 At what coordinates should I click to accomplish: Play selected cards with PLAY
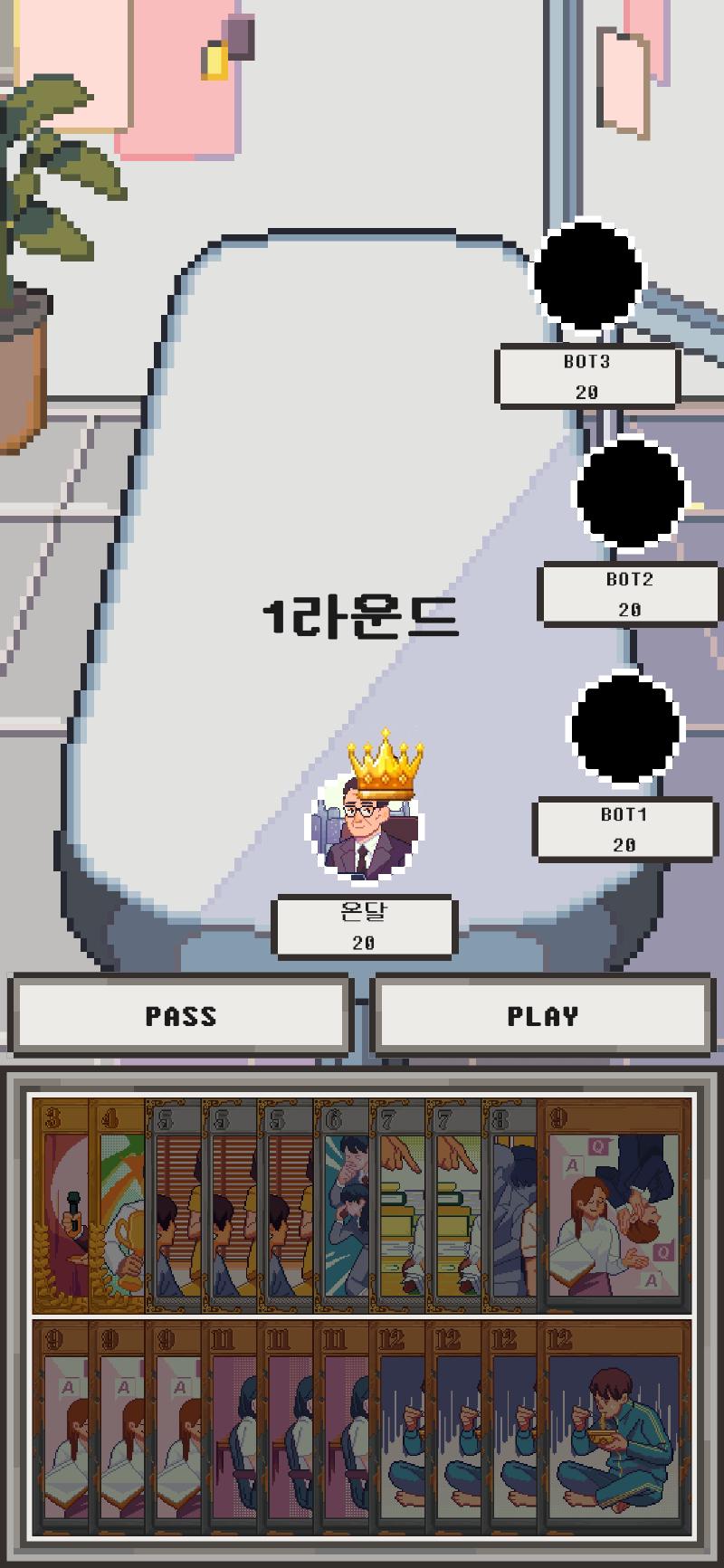point(542,1015)
